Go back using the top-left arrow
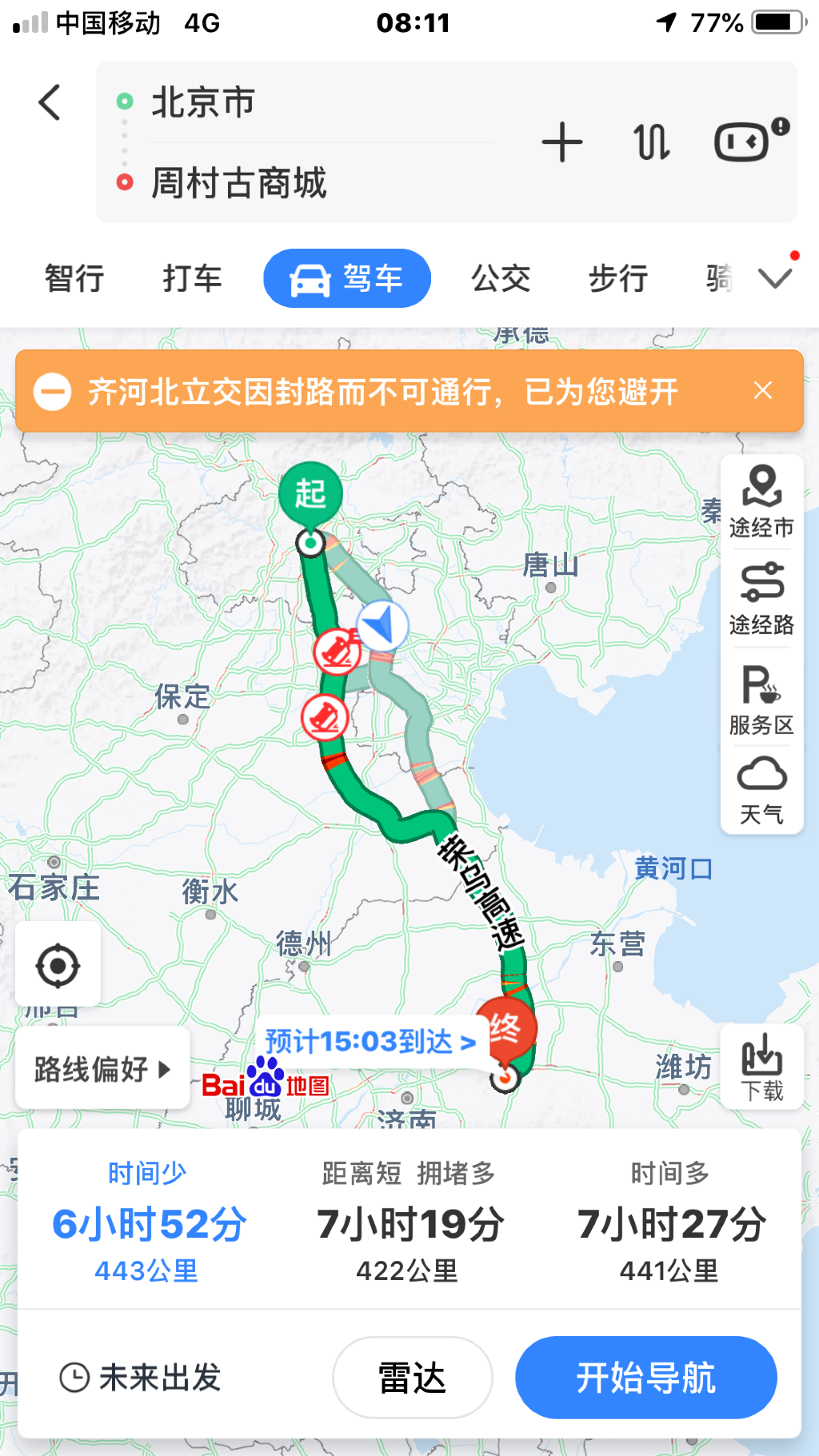Viewport: 819px width, 1456px height. tap(50, 102)
